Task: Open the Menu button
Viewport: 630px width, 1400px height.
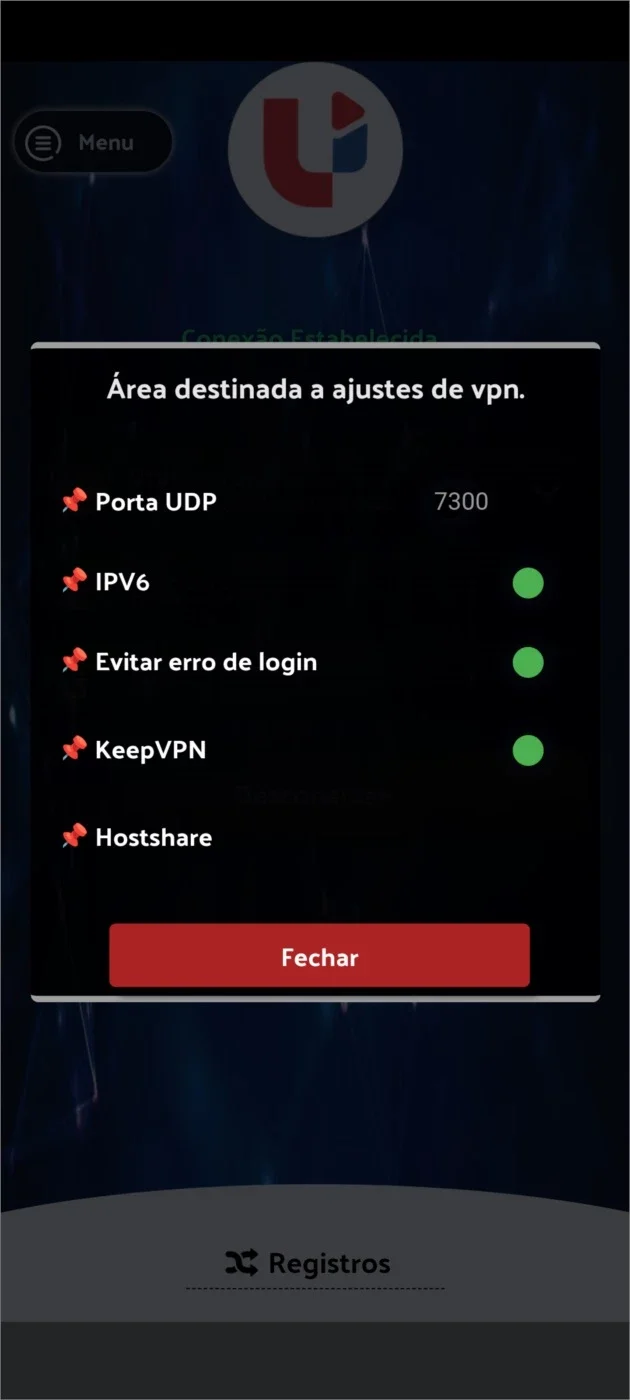Action: click(92, 143)
